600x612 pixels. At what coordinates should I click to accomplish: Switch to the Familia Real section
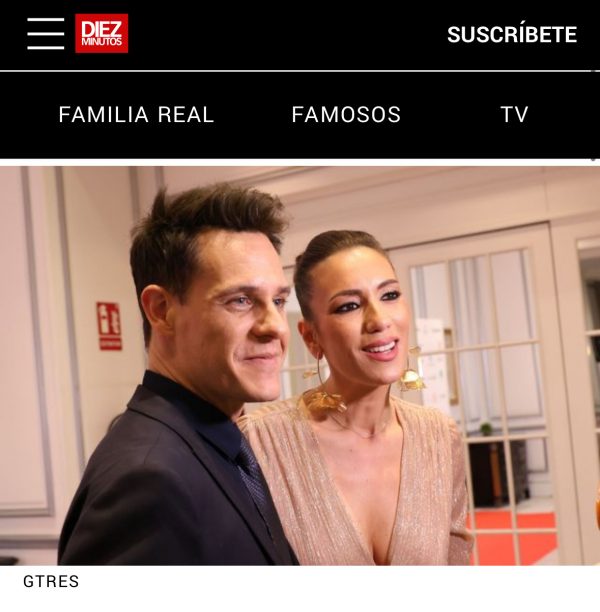136,115
